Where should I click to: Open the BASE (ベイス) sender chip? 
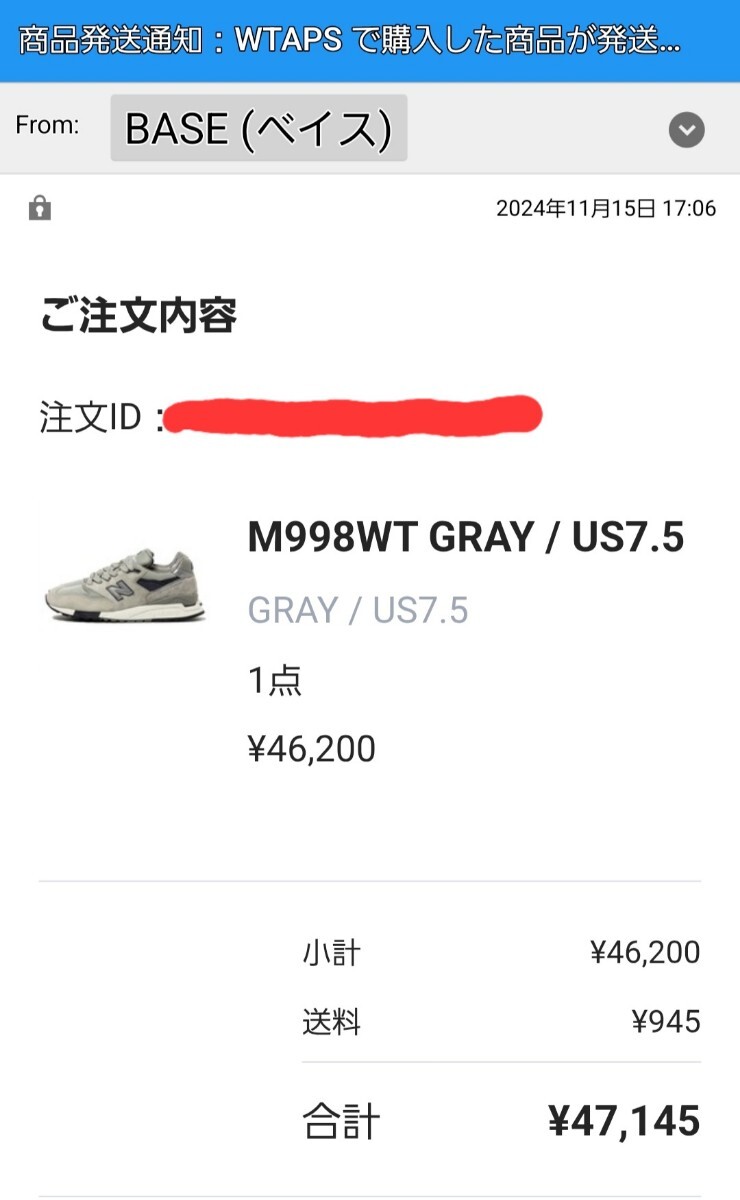258,128
